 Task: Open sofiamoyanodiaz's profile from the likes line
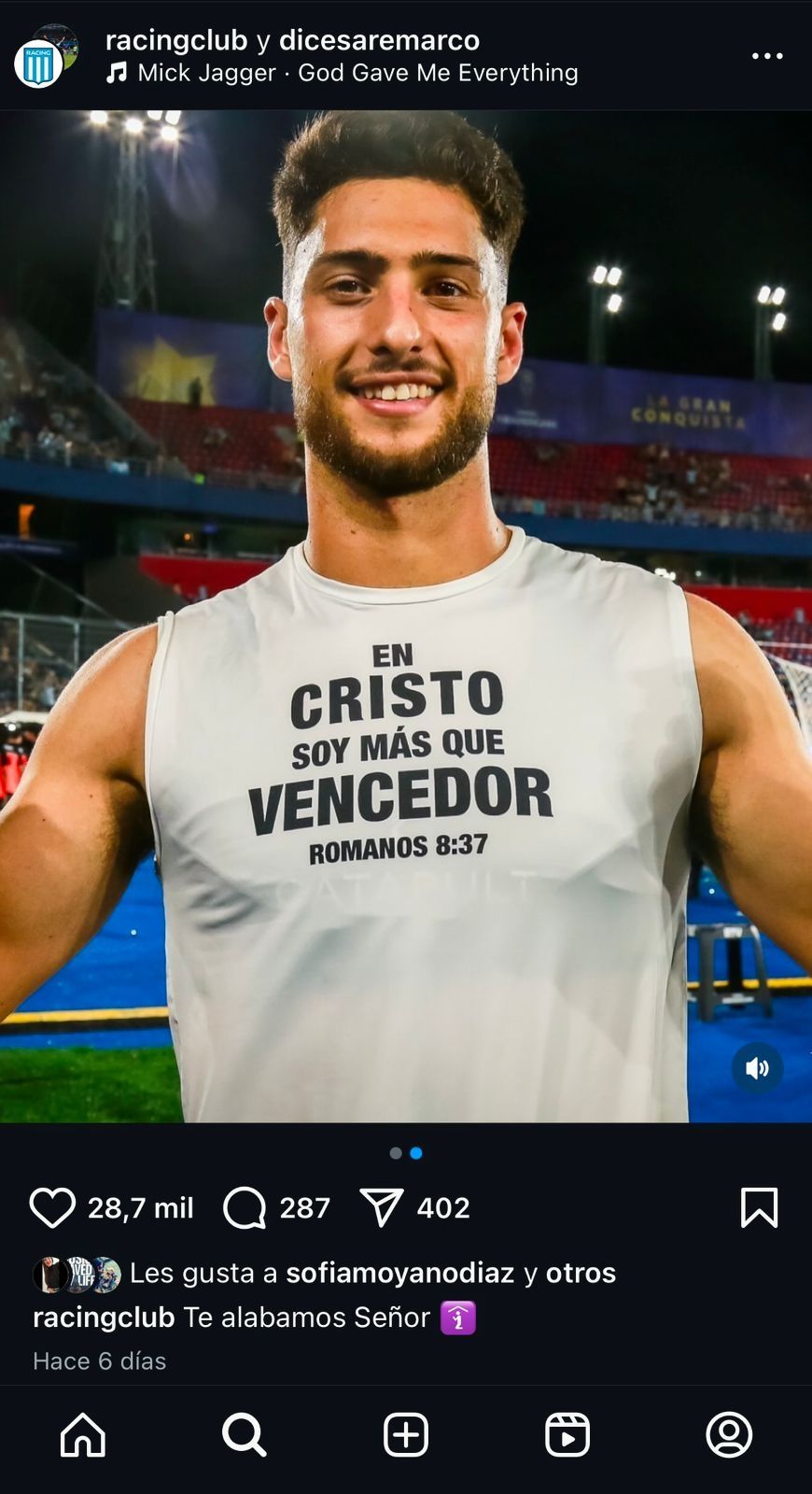pos(399,1273)
